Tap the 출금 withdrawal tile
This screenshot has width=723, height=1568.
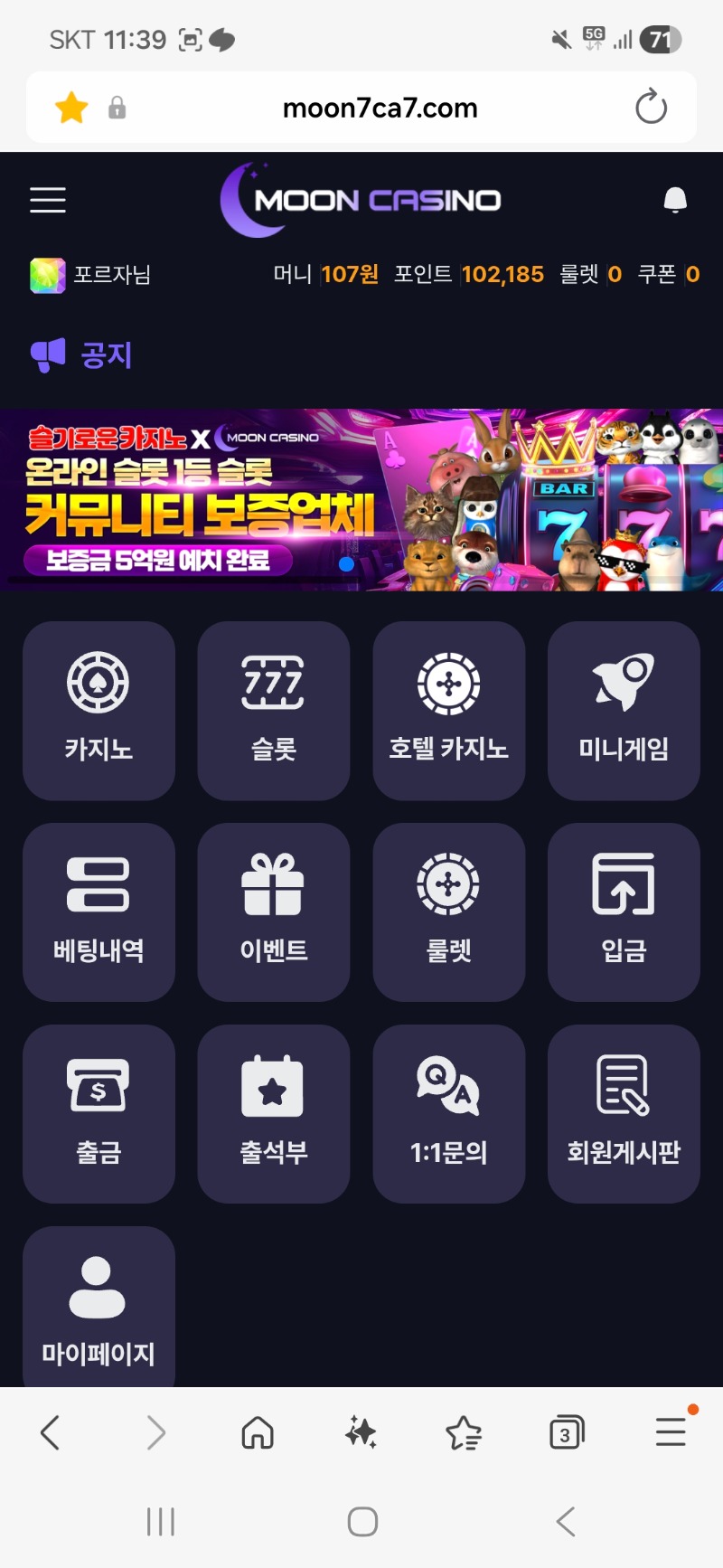tap(99, 1113)
